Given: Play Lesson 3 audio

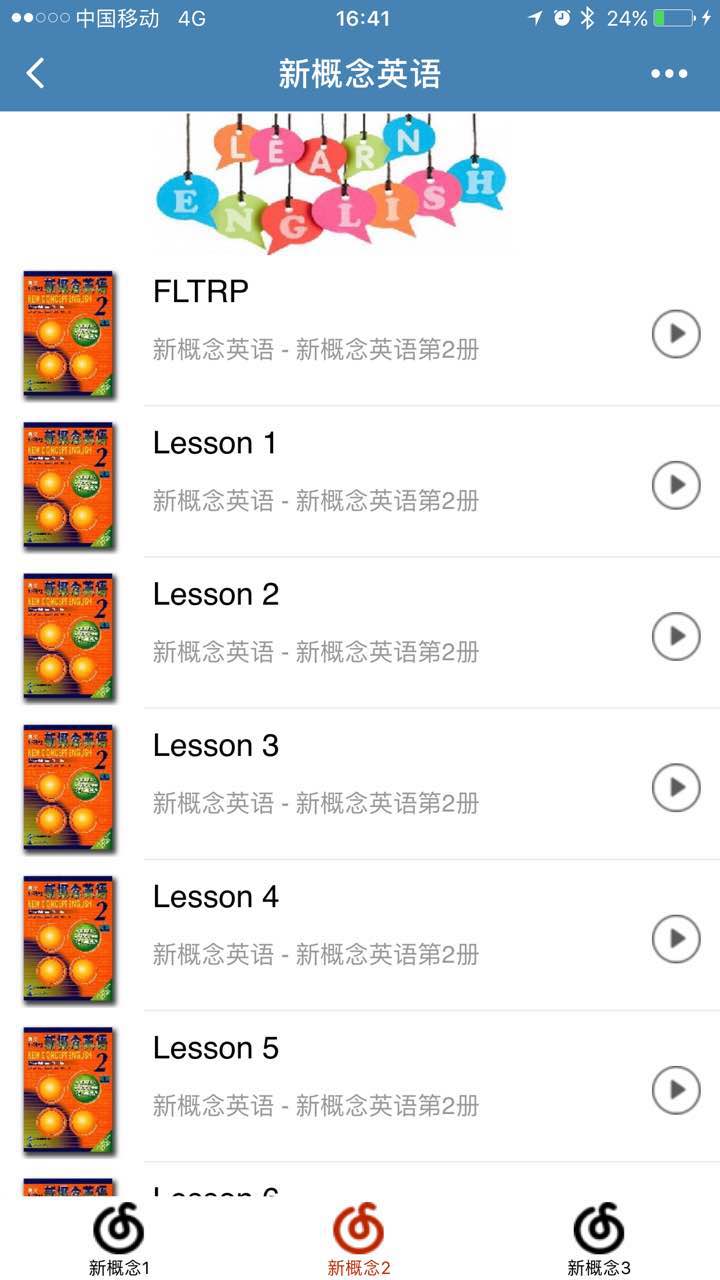Looking at the screenshot, I should coord(676,787).
